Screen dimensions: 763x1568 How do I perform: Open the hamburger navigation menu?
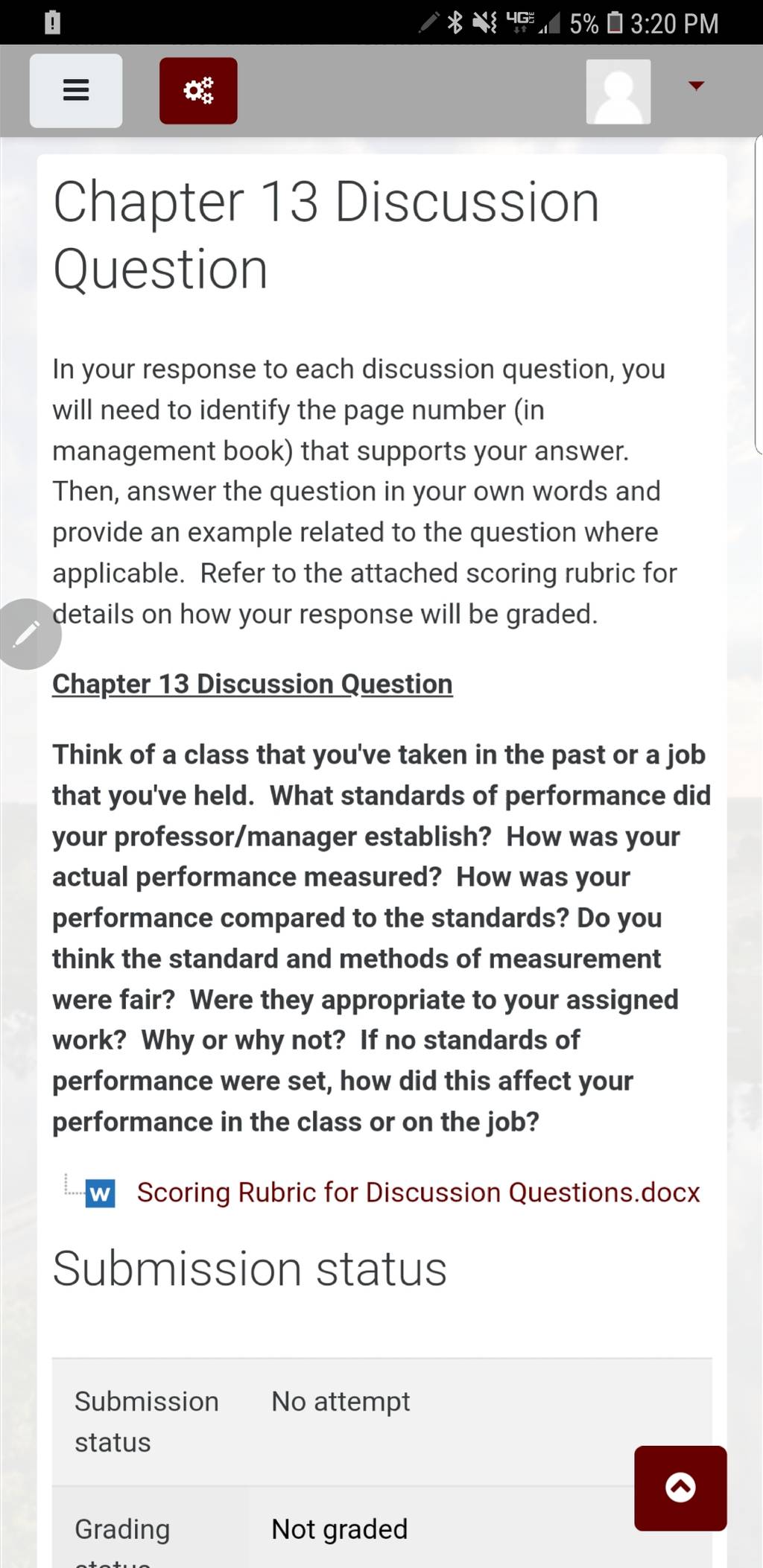(x=76, y=90)
